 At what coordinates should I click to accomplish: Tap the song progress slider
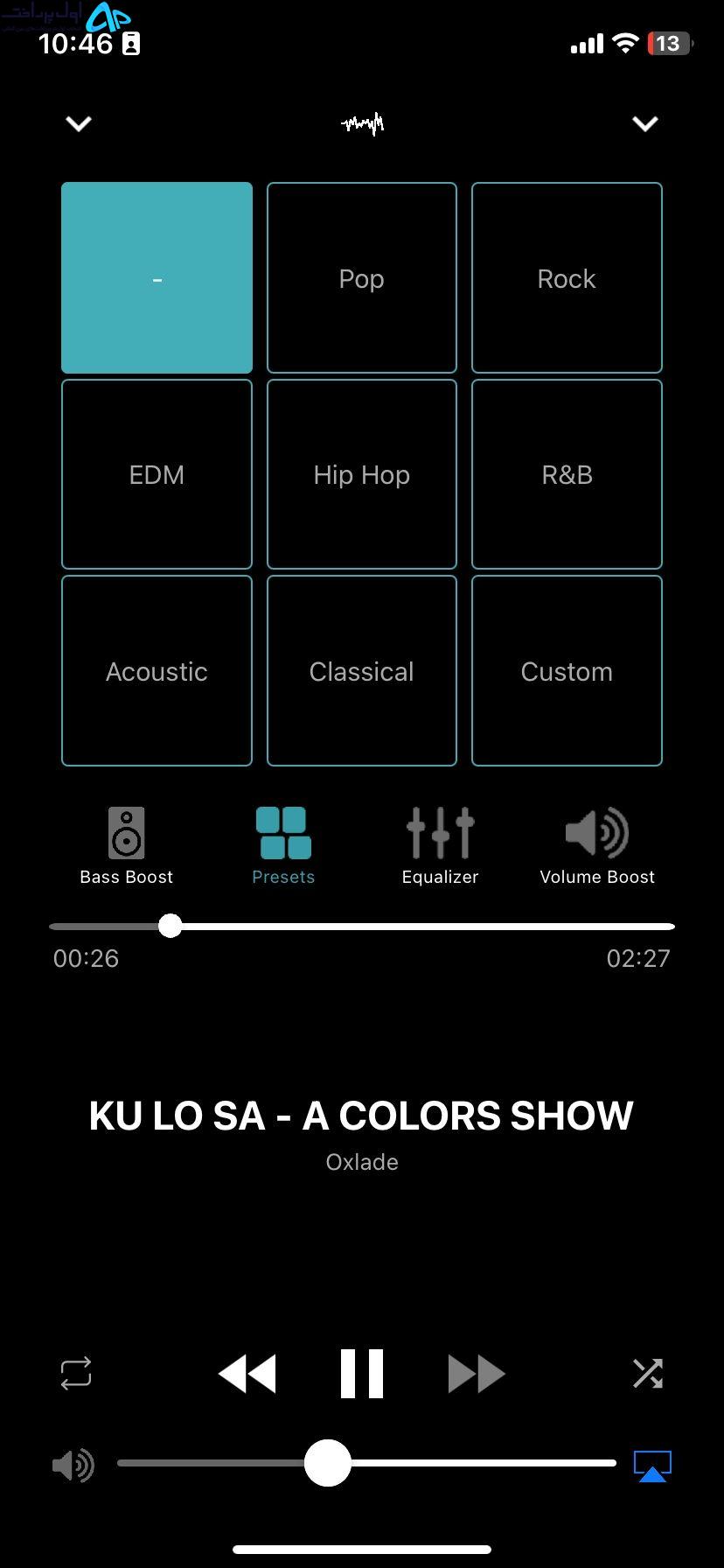tap(362, 926)
